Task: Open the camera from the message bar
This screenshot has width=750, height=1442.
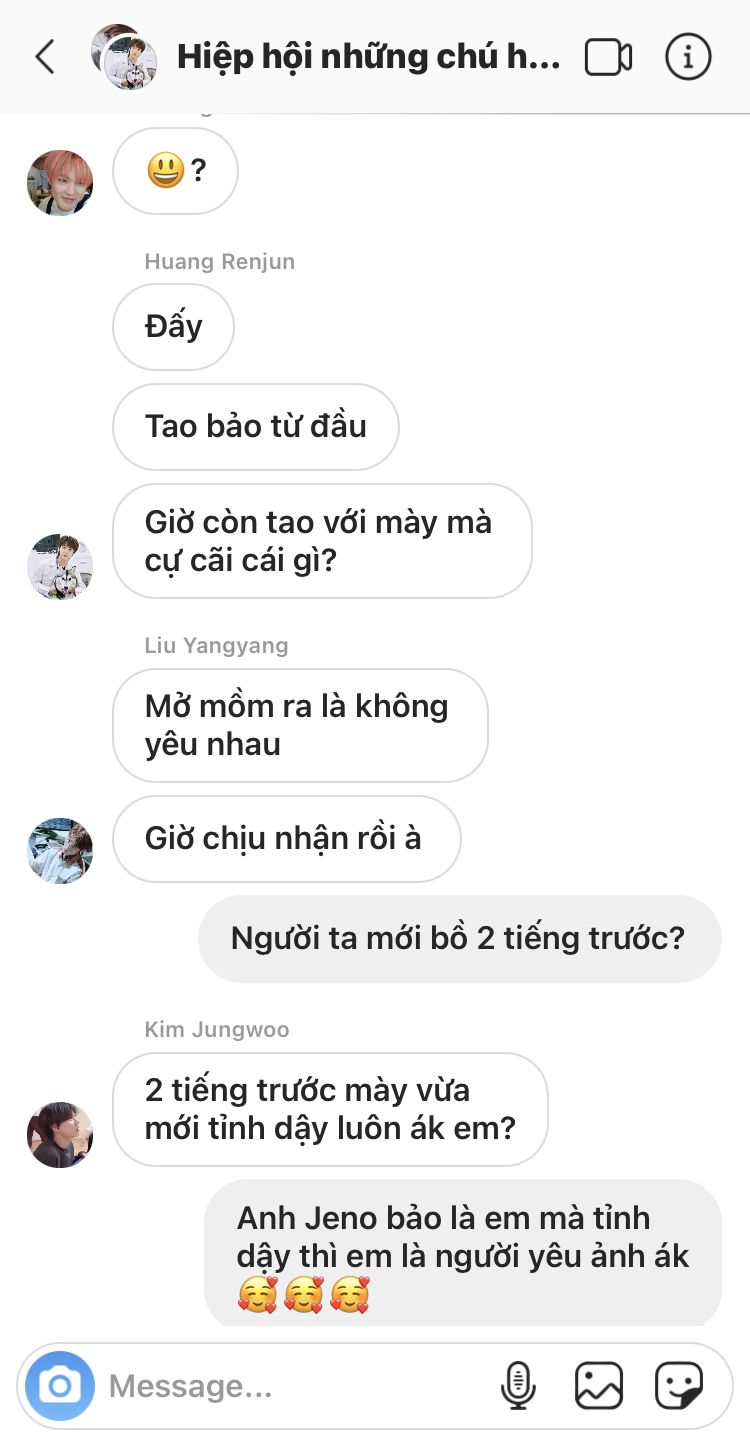Action: tap(60, 1386)
